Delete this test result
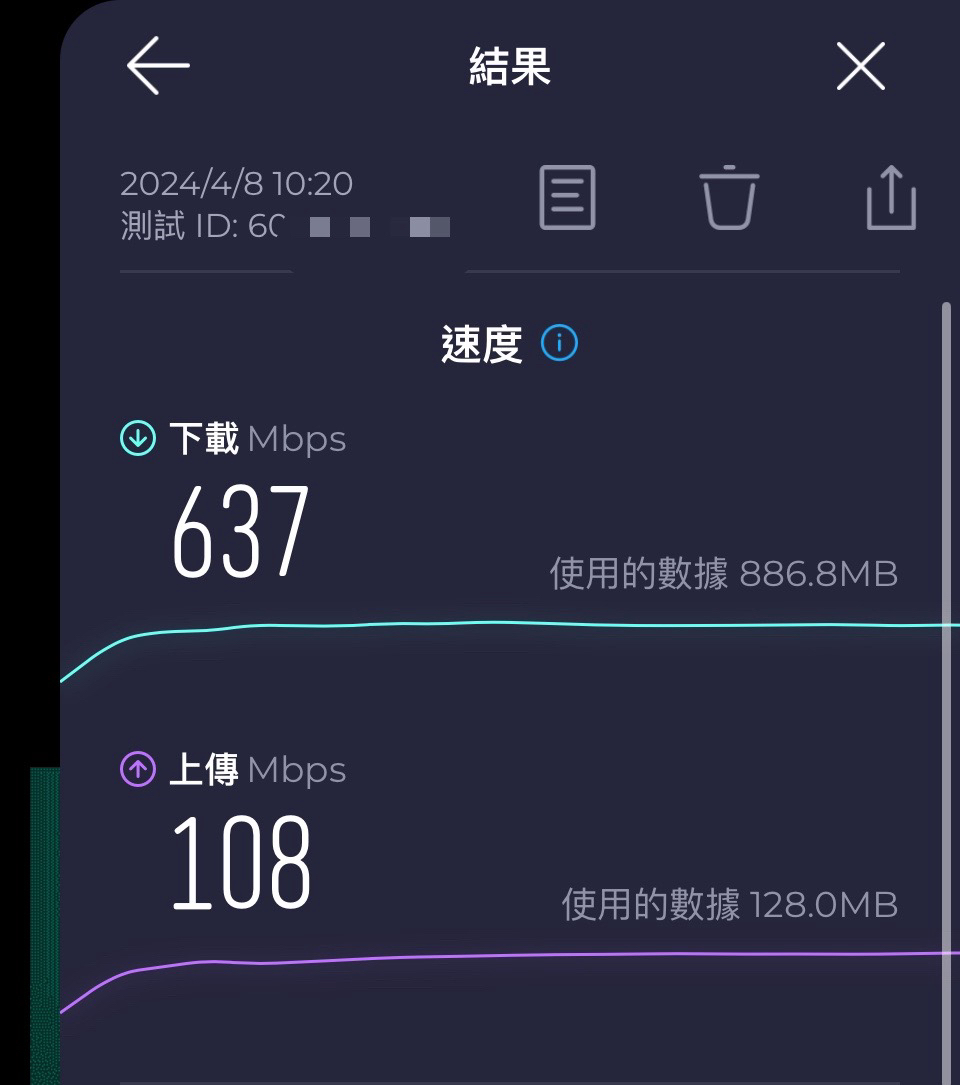The width and height of the screenshot is (960, 1085). click(x=728, y=197)
